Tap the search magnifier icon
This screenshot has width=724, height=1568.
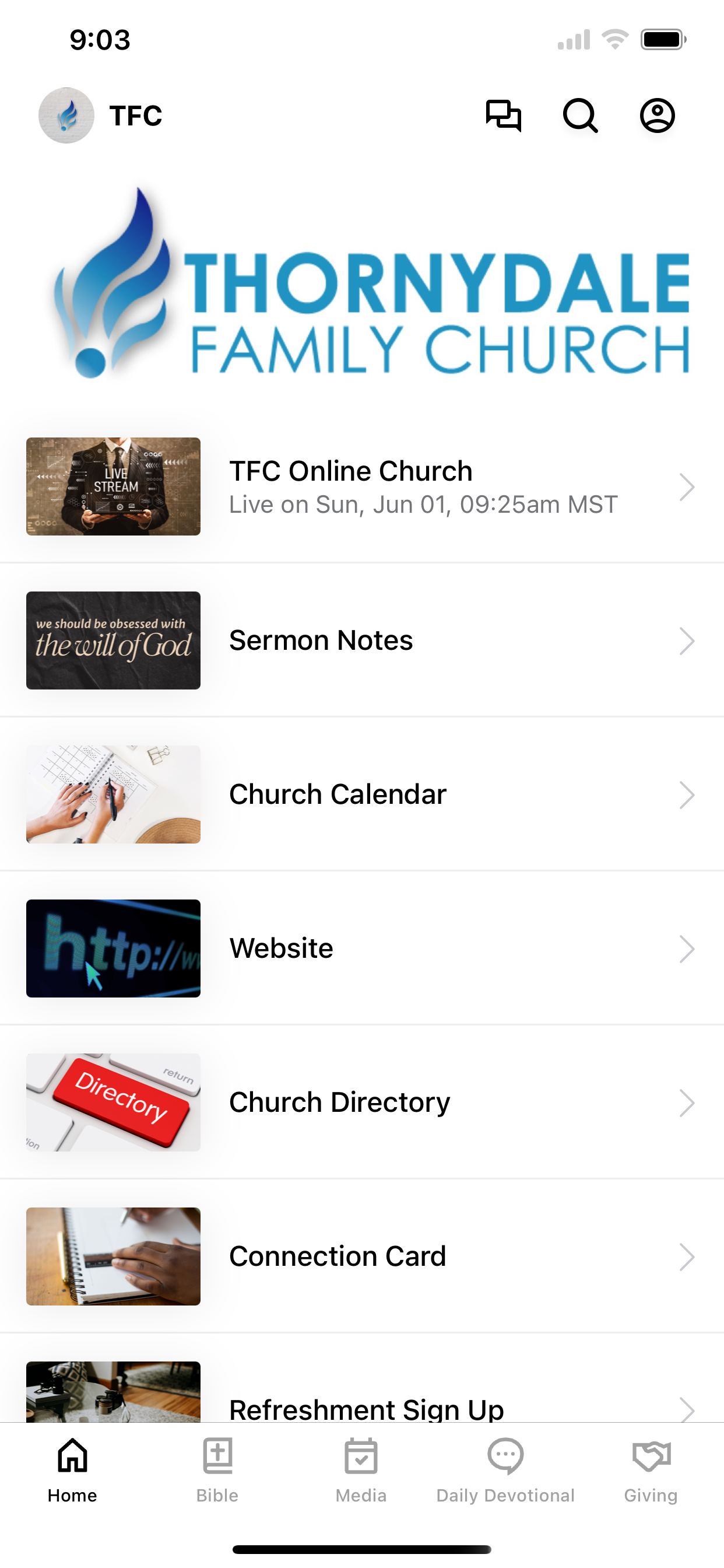(580, 116)
